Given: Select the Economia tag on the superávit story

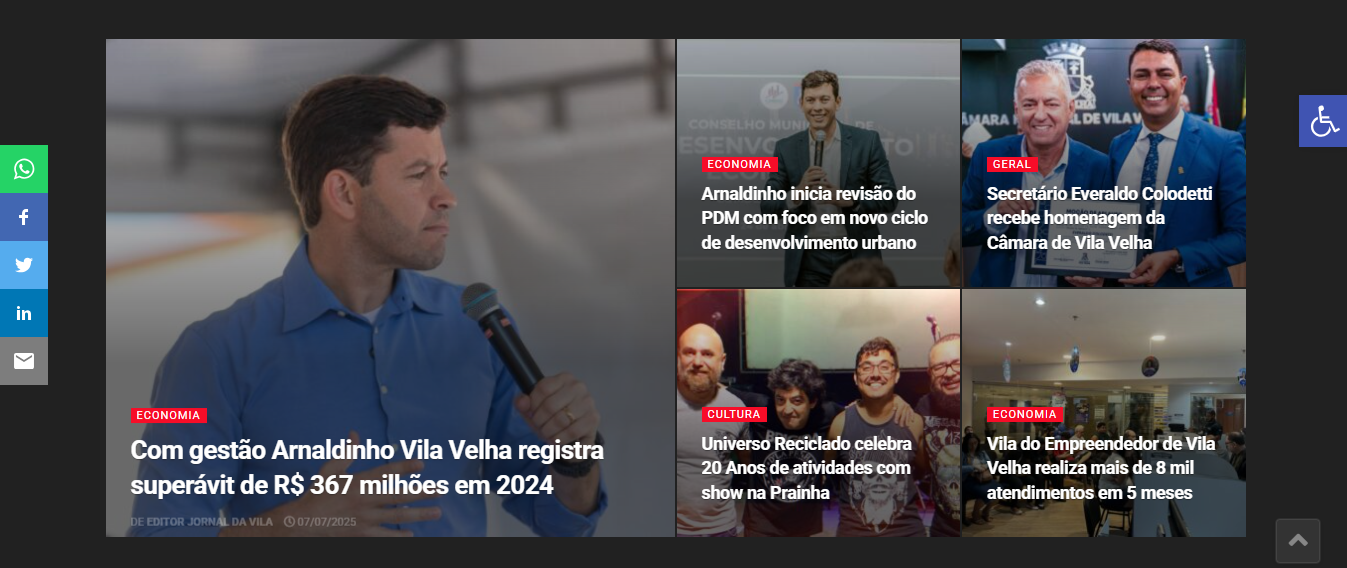Looking at the screenshot, I should tap(168, 415).
